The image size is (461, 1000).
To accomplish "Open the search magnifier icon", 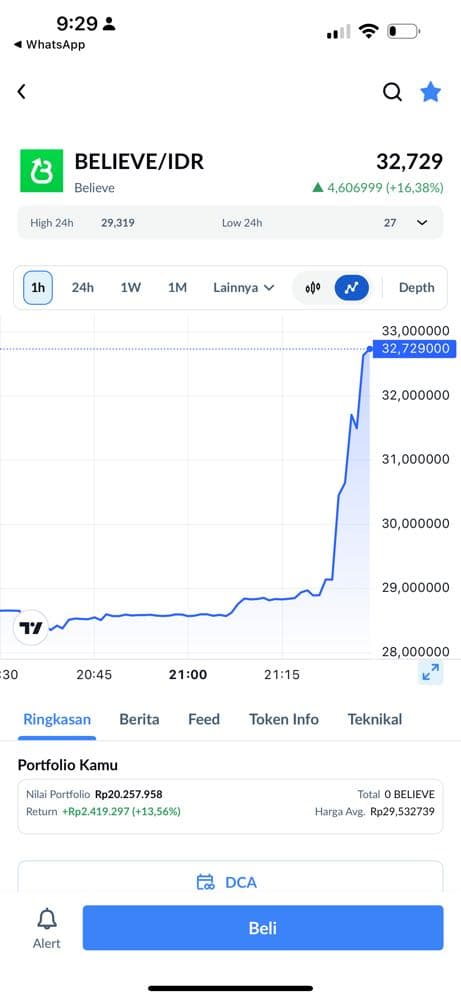I will coord(392,92).
